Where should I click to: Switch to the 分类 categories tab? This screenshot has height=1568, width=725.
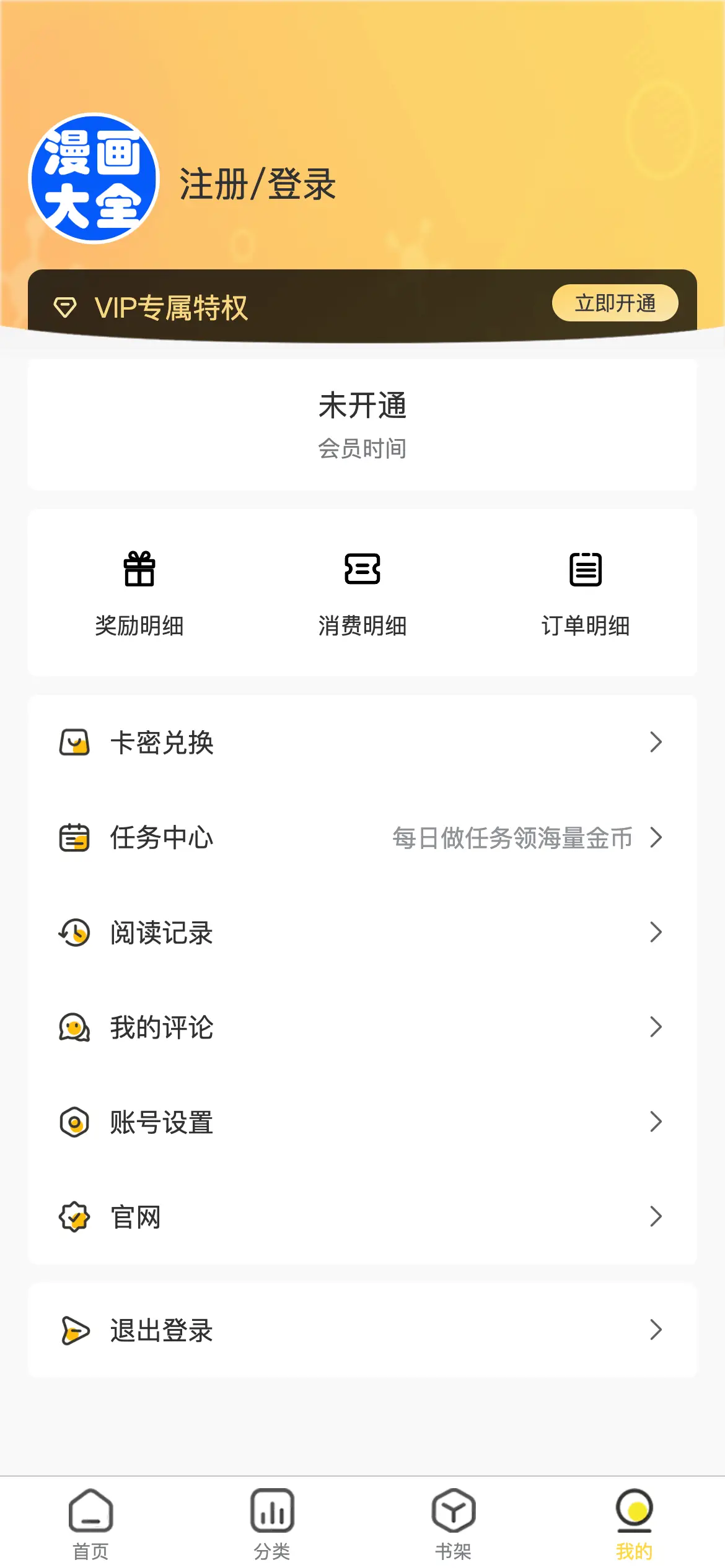tap(272, 1523)
